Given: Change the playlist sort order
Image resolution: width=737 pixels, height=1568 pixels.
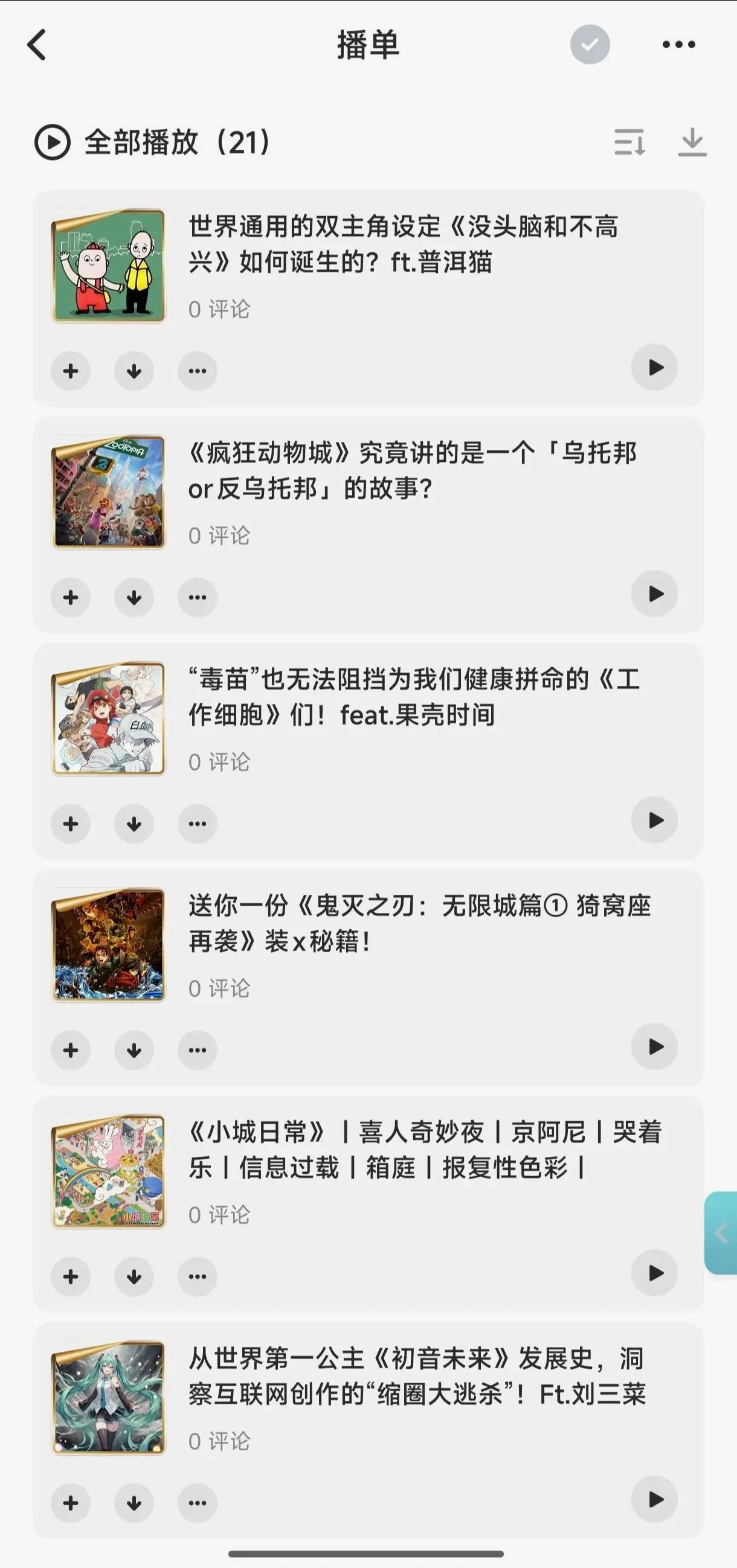Looking at the screenshot, I should [x=629, y=142].
